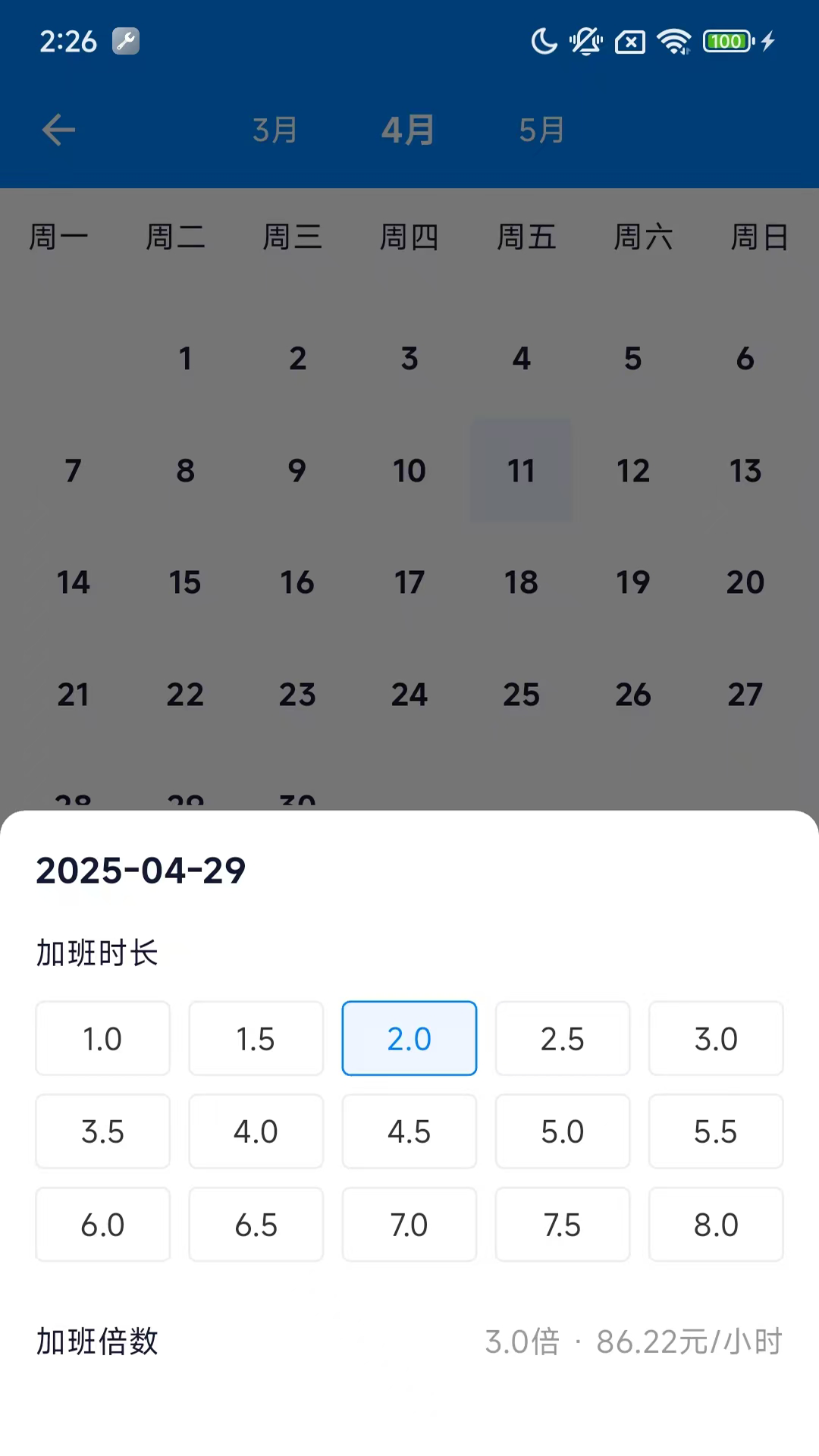The image size is (819, 1456).
Task: Select 8.0 hours overtime duration
Action: pyautogui.click(x=715, y=1224)
